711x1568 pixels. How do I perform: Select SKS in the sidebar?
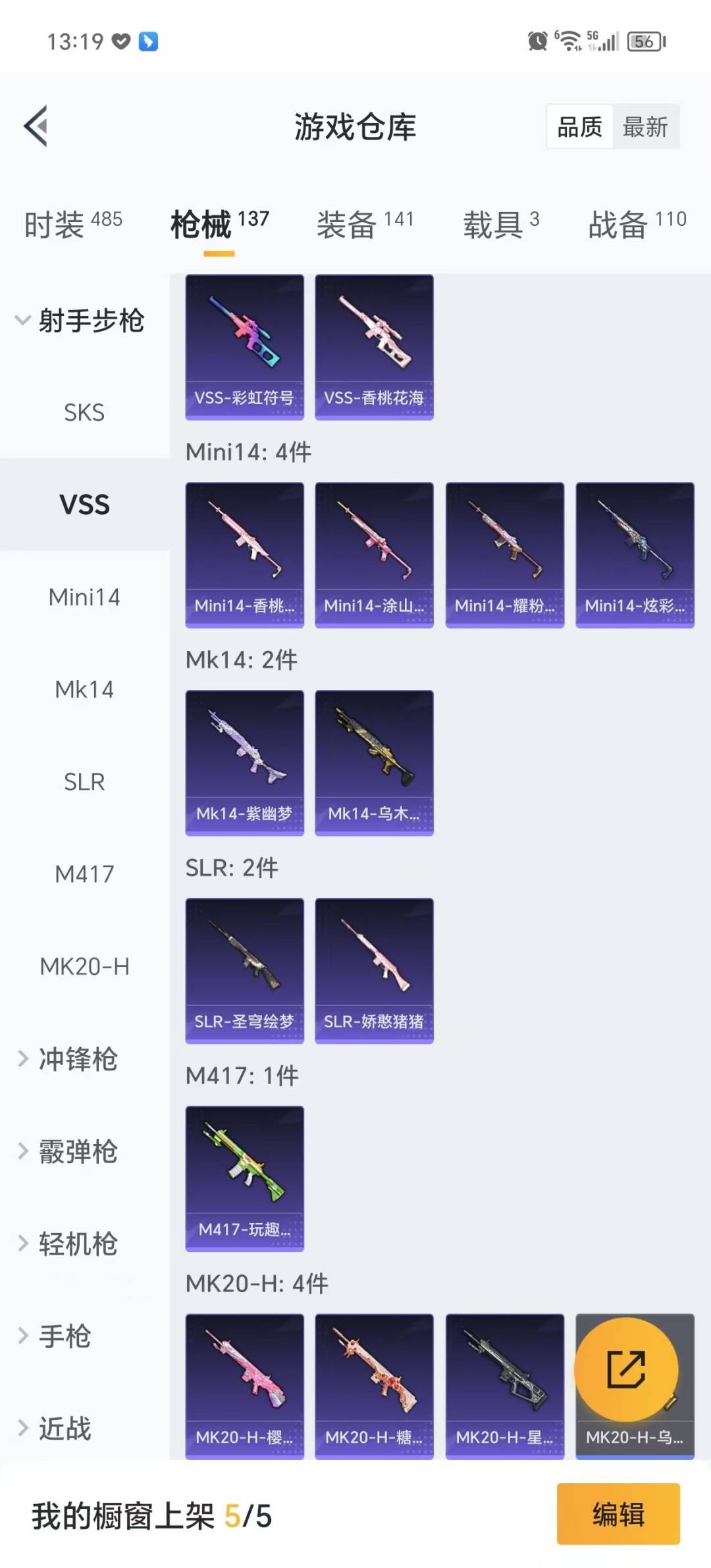[84, 413]
